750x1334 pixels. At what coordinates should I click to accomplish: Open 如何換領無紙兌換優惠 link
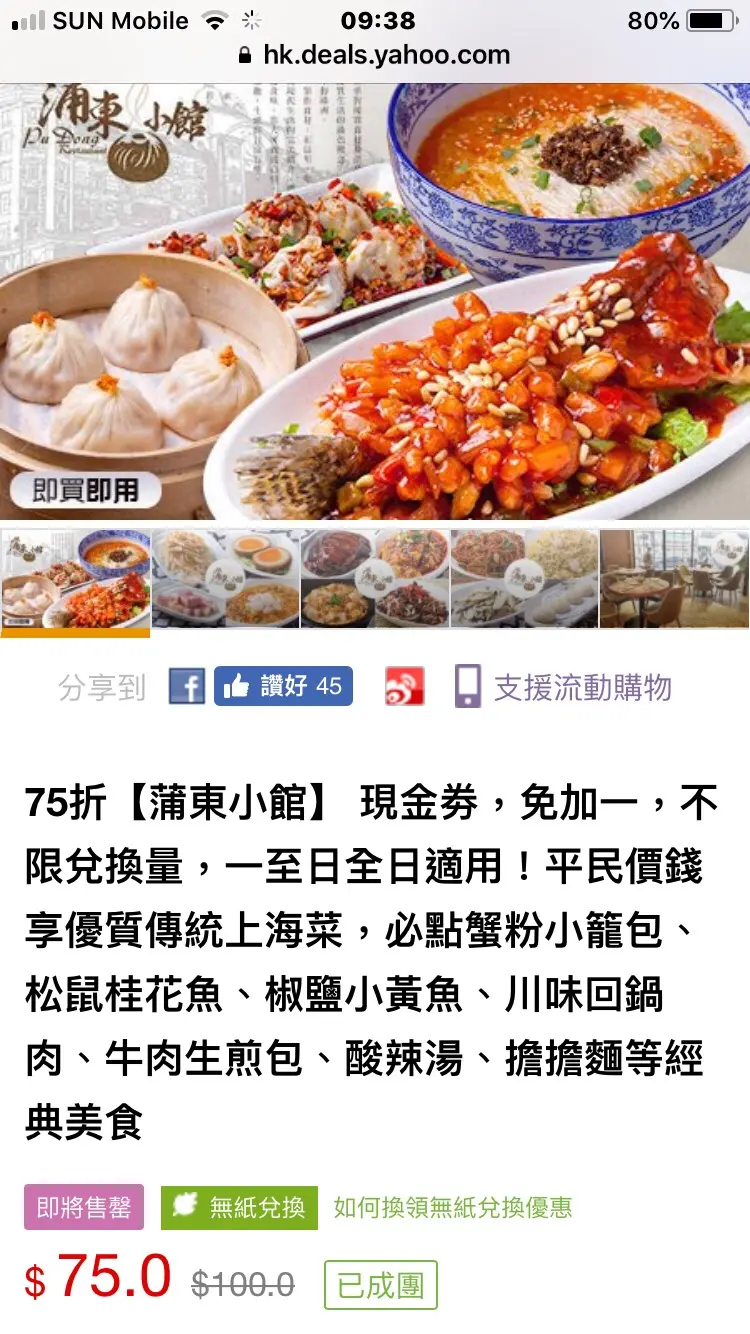tap(453, 1208)
